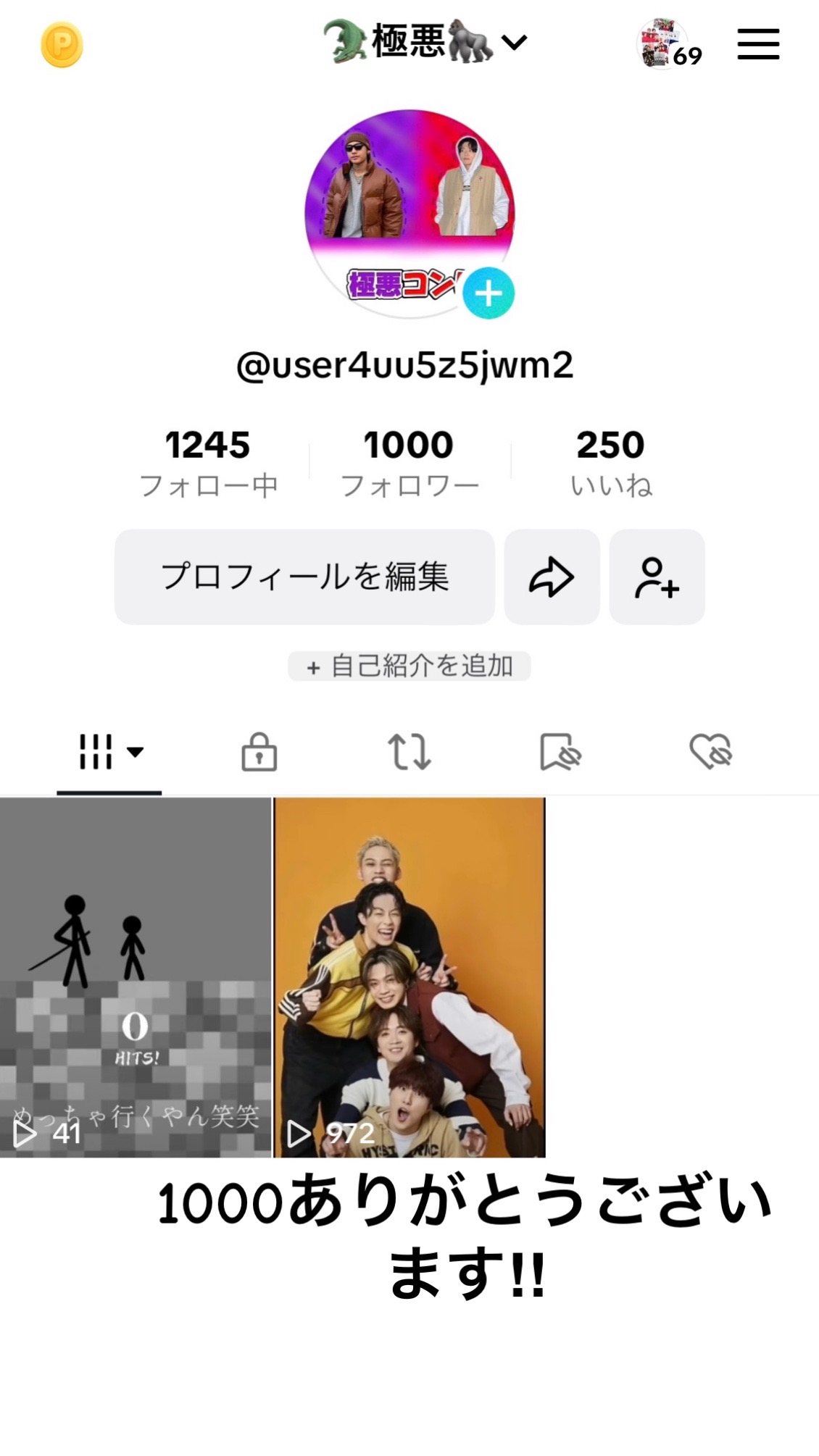The height and width of the screenshot is (1456, 819).
Task: Tap 自己紹介を追加 to add a bio
Action: click(409, 666)
